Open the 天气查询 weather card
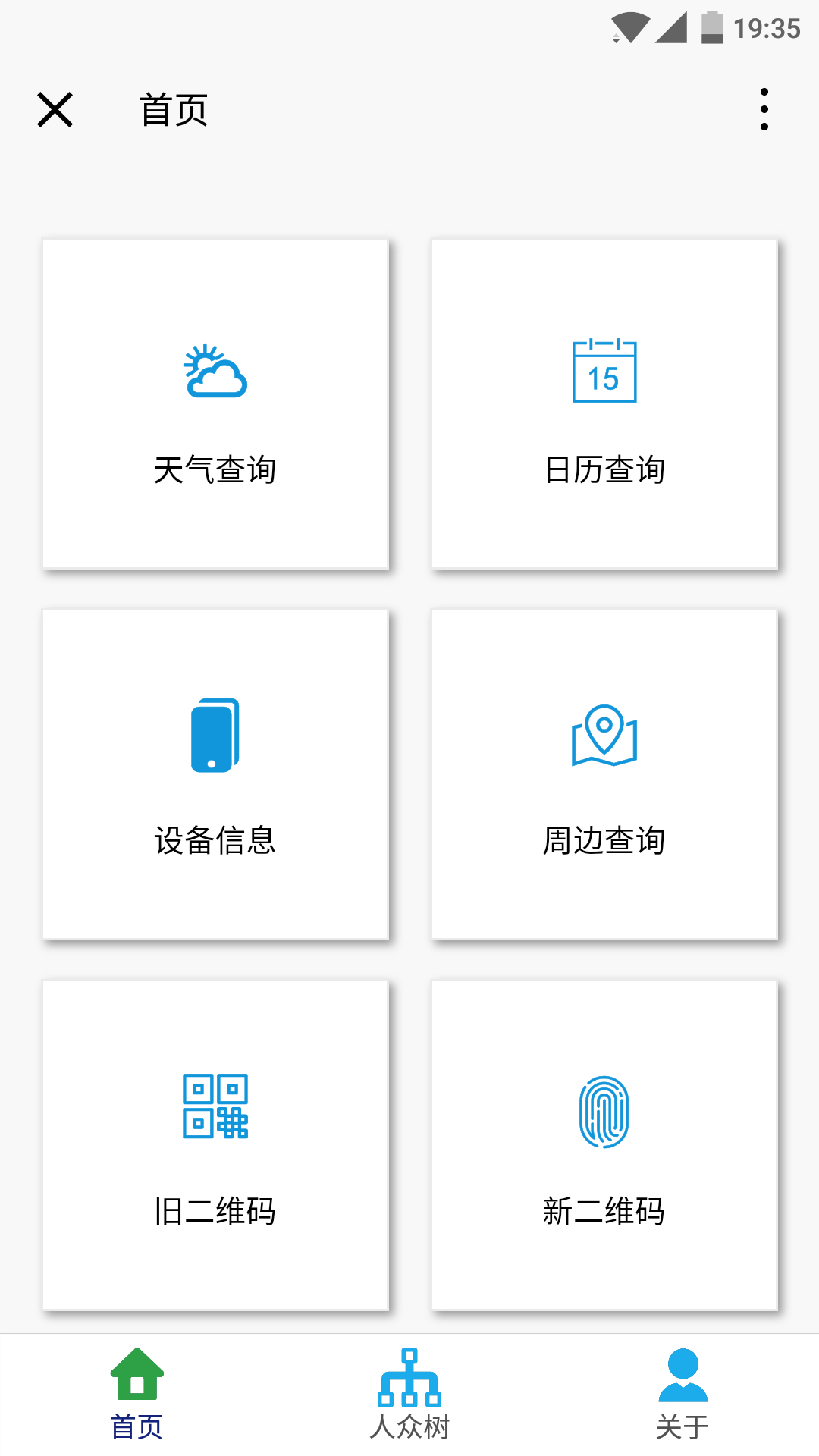Image resolution: width=819 pixels, height=1456 pixels. point(215,404)
